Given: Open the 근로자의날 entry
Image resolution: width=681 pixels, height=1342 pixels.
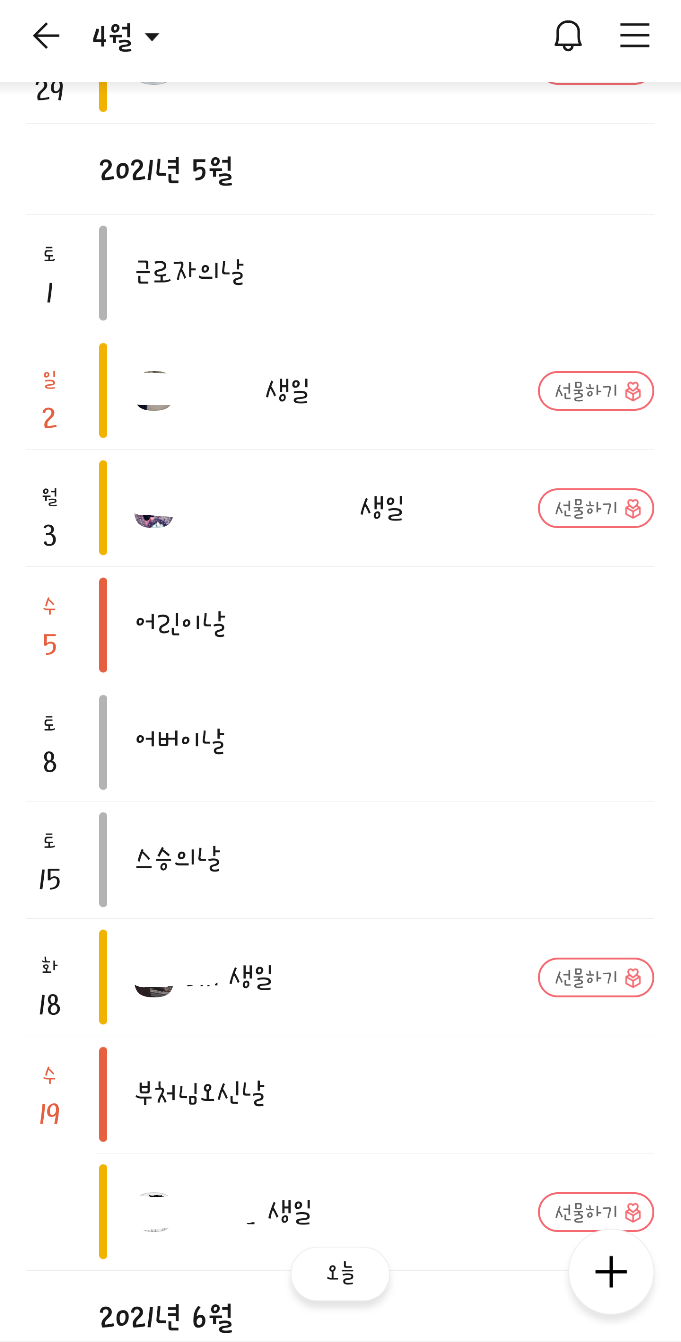Looking at the screenshot, I should pos(340,273).
